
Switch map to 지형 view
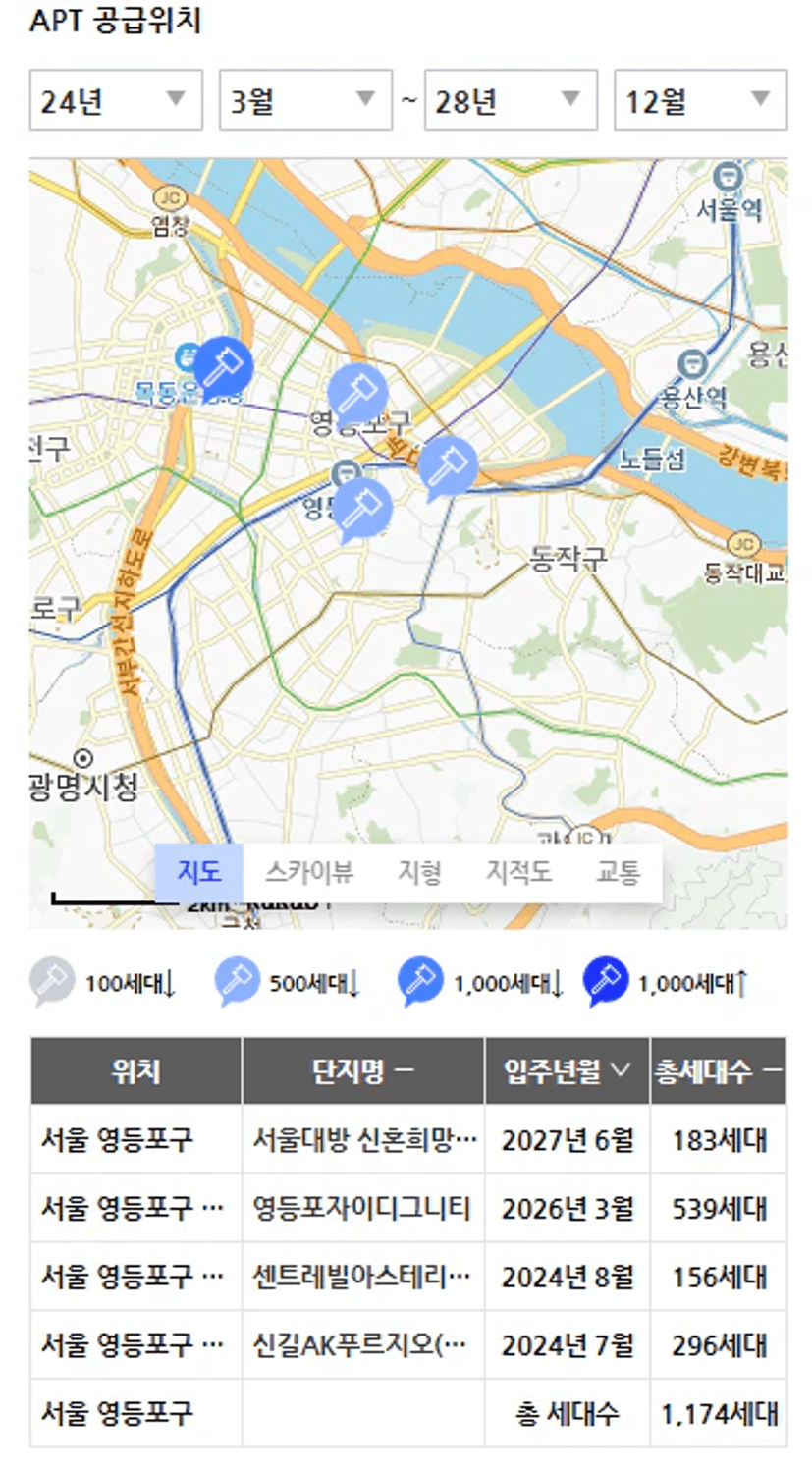[x=419, y=872]
